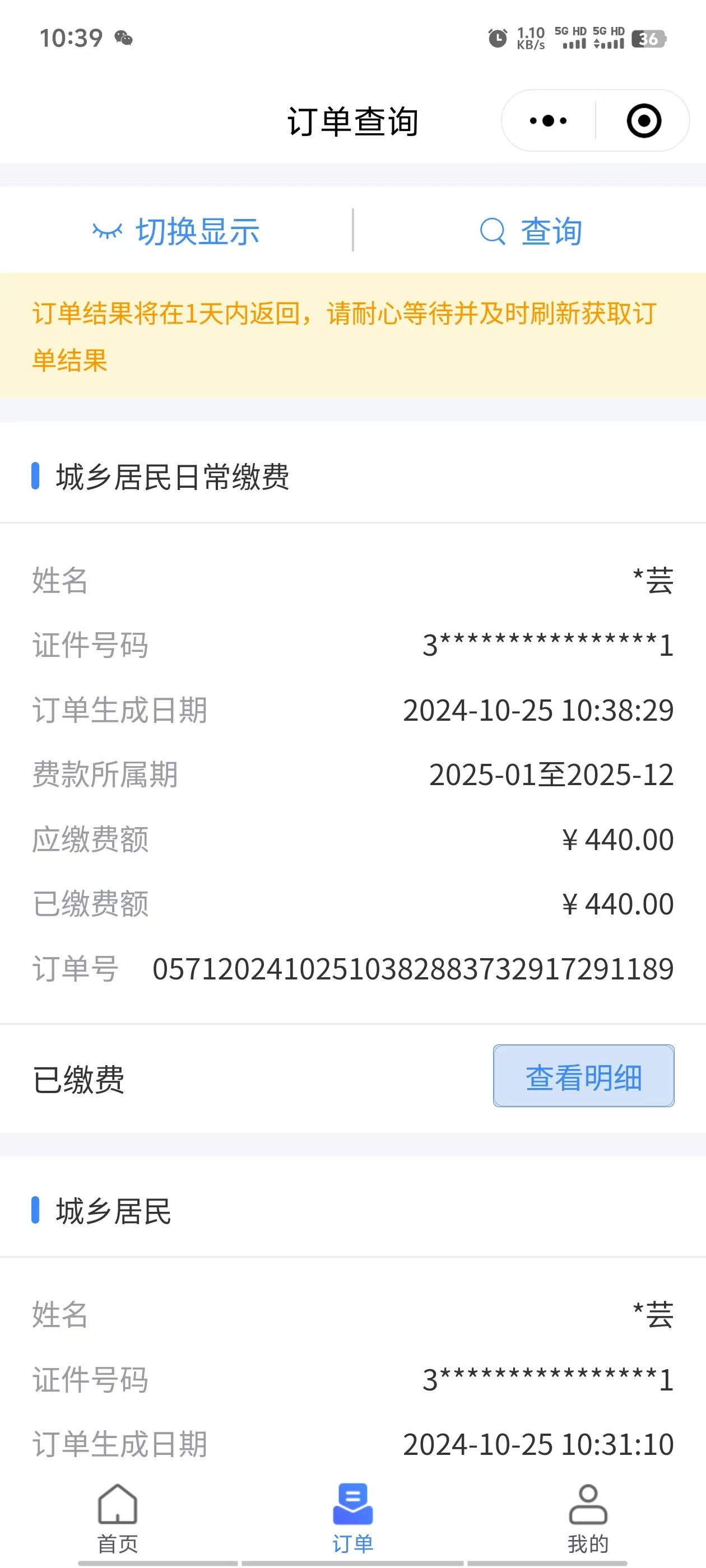Viewport: 706px width, 1568px height.
Task: Switch to the 我的 profile tab
Action: point(588,1518)
